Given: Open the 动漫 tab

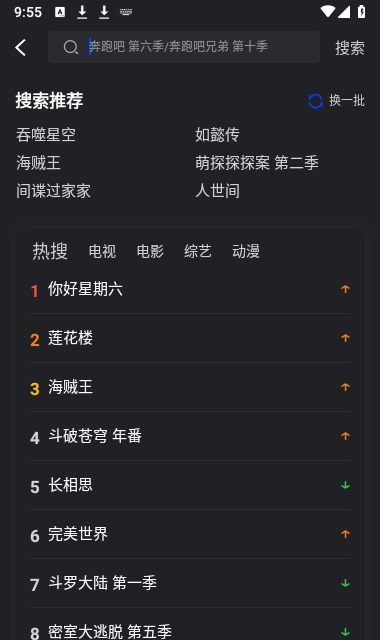Looking at the screenshot, I should pyautogui.click(x=246, y=251).
